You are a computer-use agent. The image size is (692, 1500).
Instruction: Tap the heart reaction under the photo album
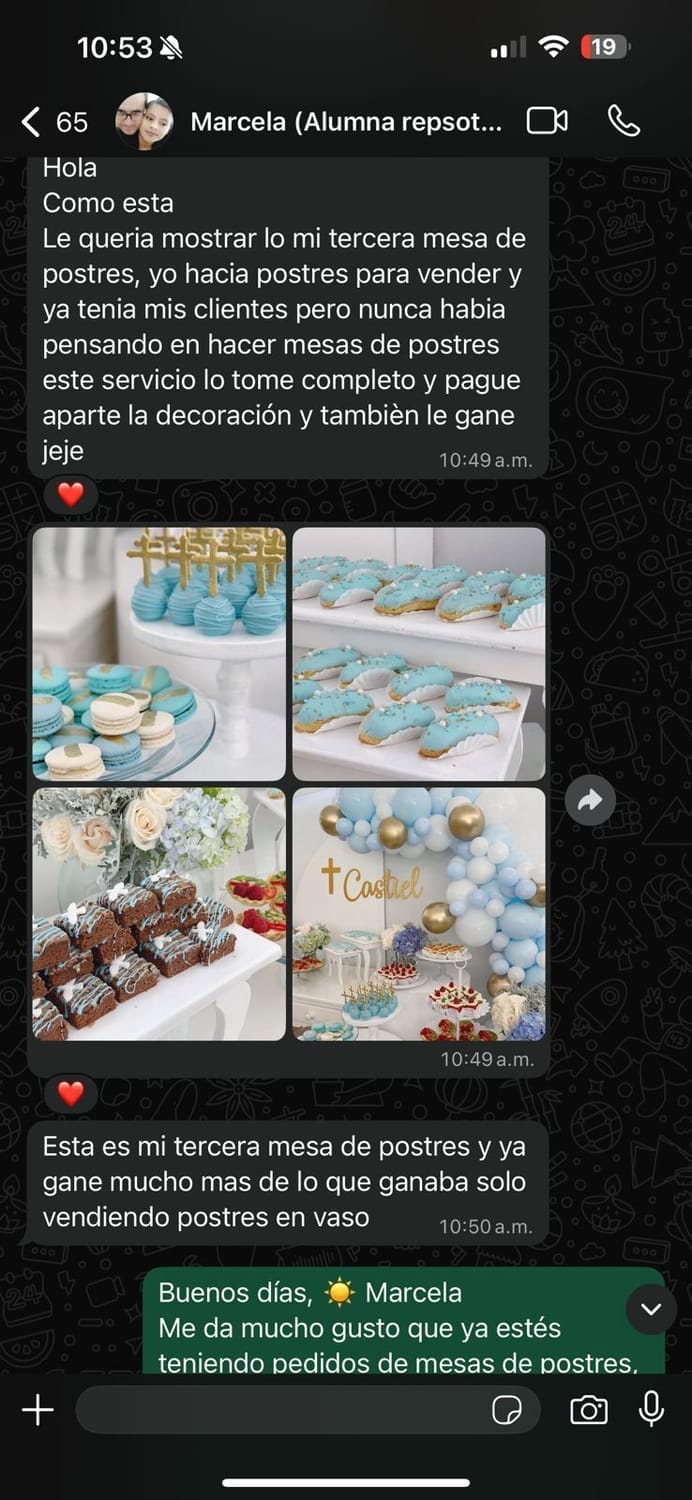(70, 1094)
